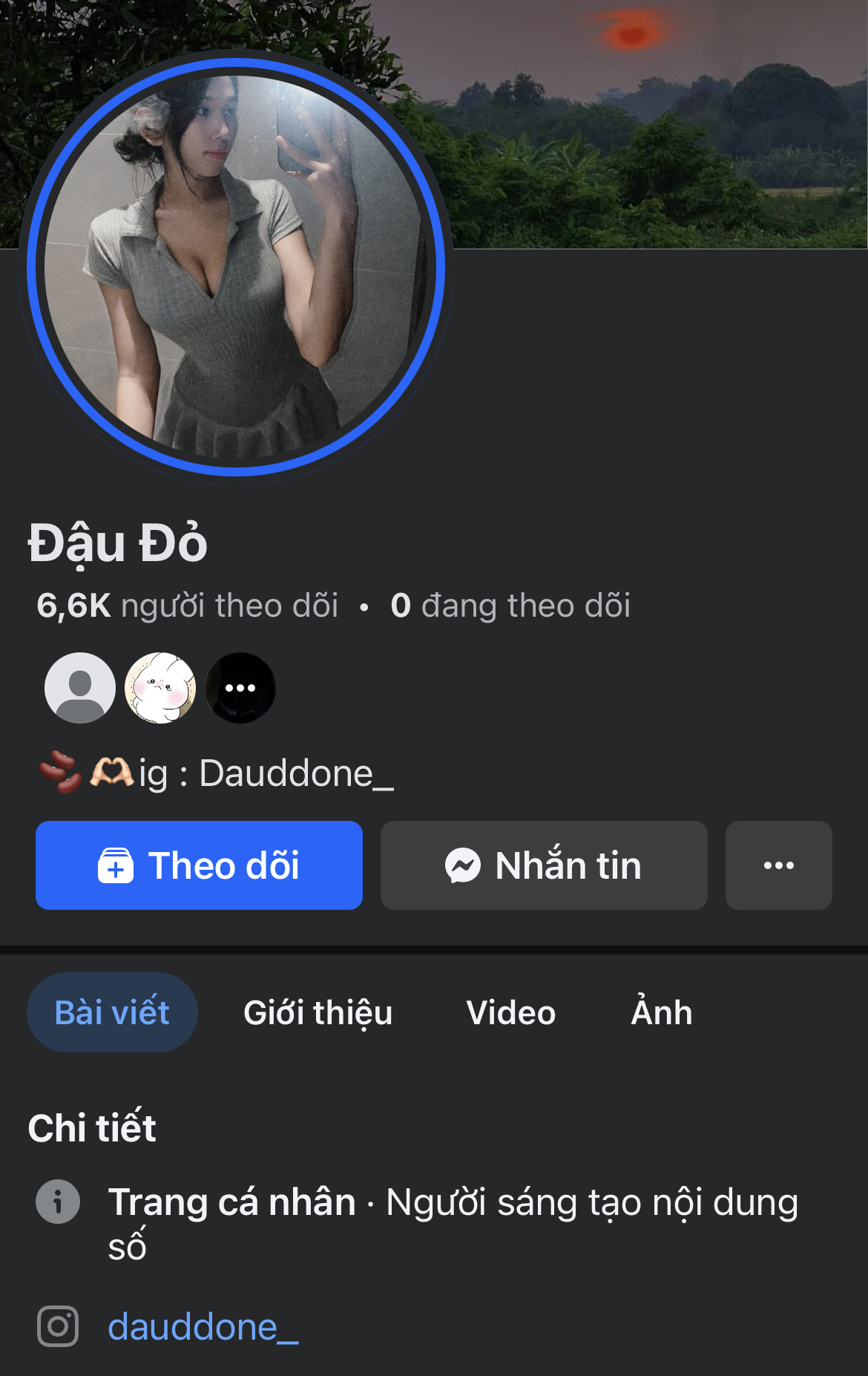Switch to the Video tab
This screenshot has width=868, height=1376.
tap(510, 1012)
